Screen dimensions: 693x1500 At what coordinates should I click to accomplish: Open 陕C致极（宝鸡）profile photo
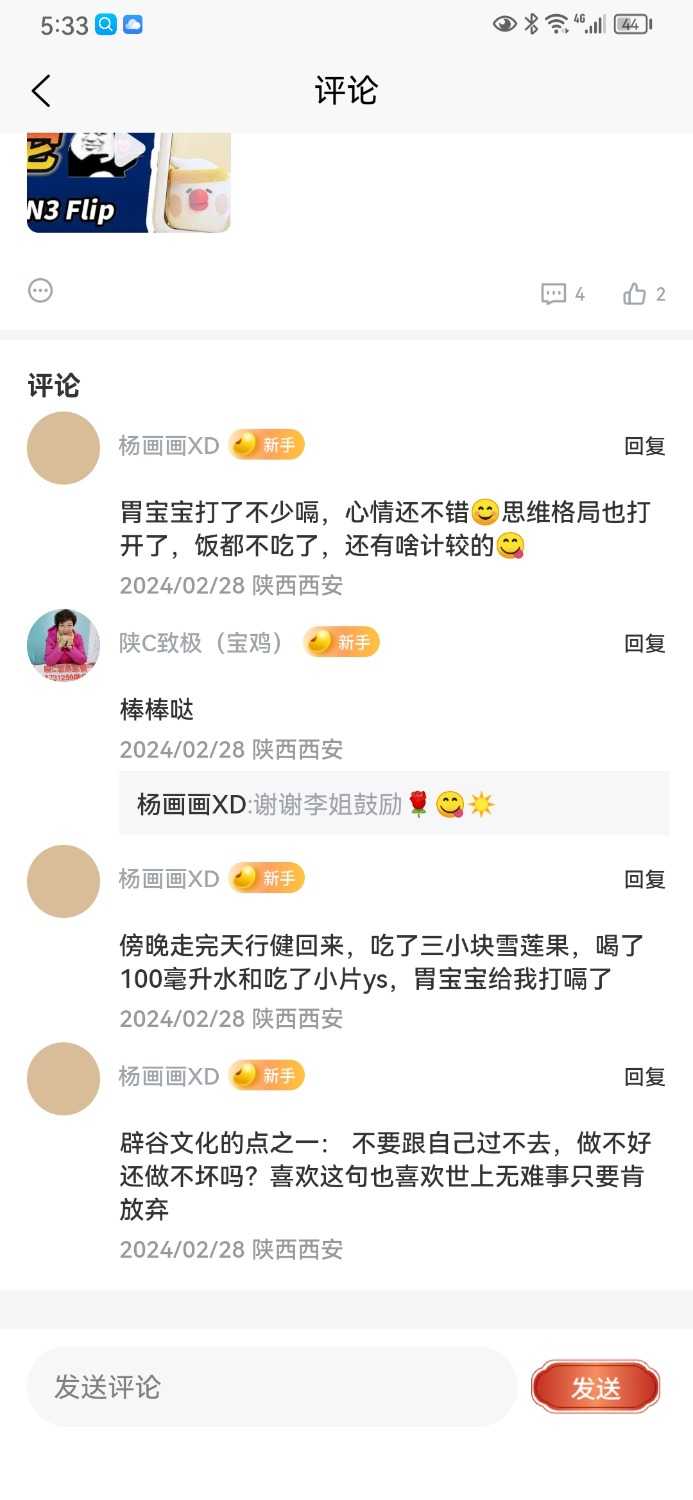[63, 645]
